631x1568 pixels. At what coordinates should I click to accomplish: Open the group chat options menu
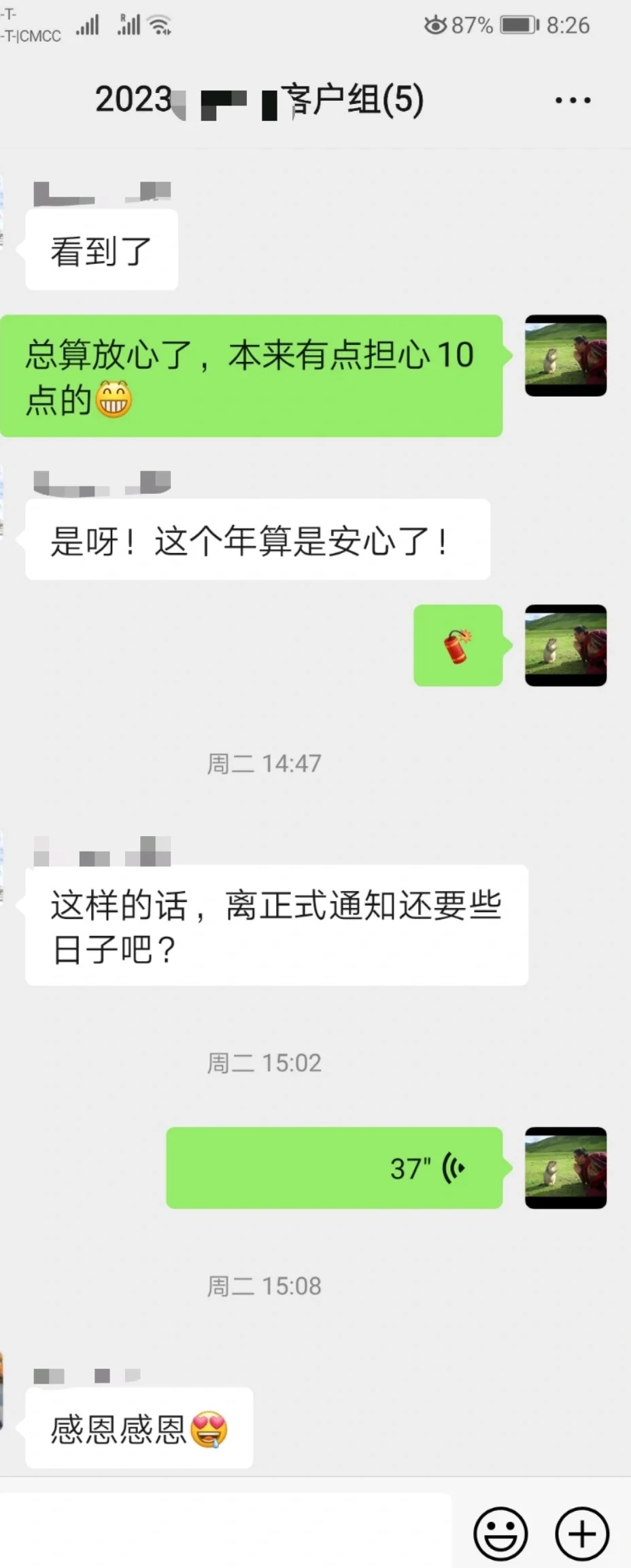click(x=573, y=101)
